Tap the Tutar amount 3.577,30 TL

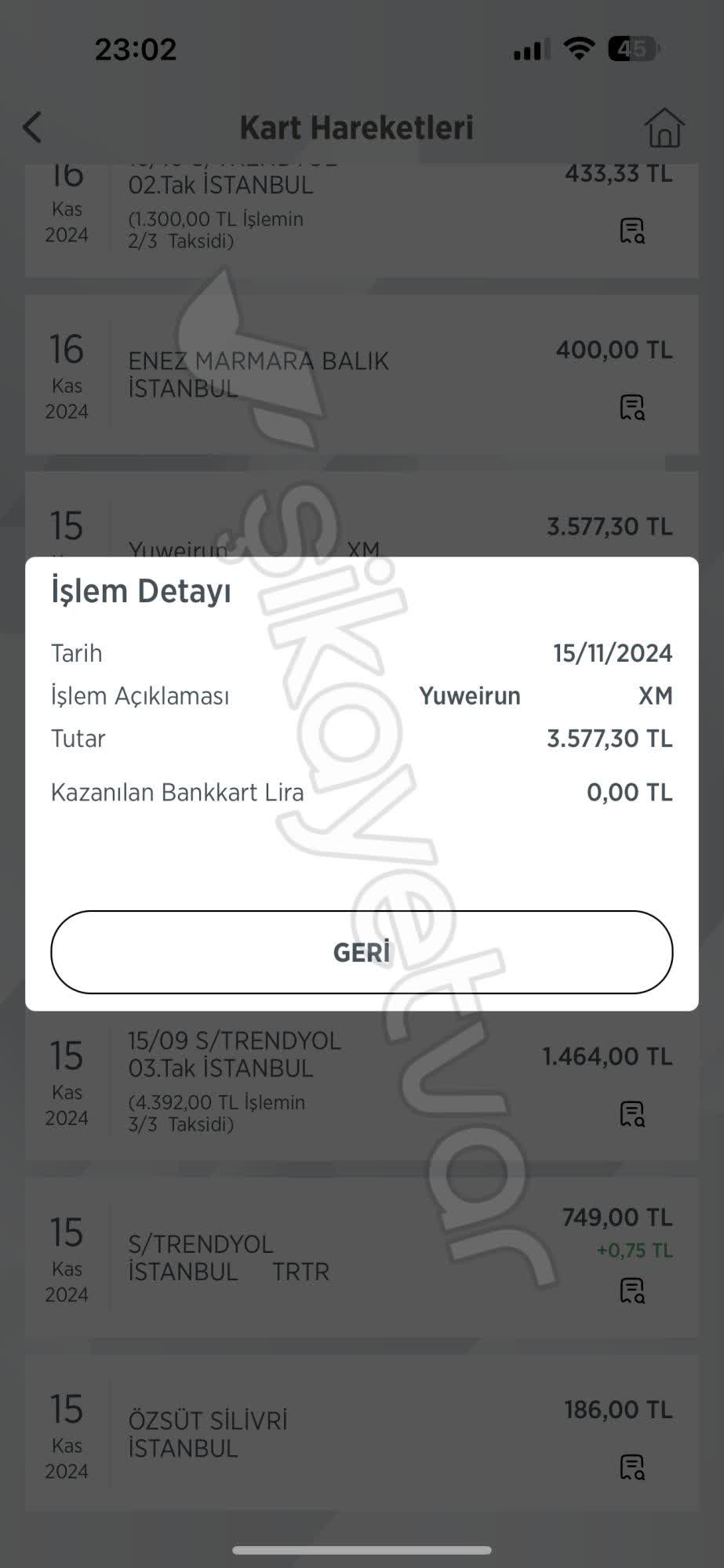pyautogui.click(x=611, y=739)
